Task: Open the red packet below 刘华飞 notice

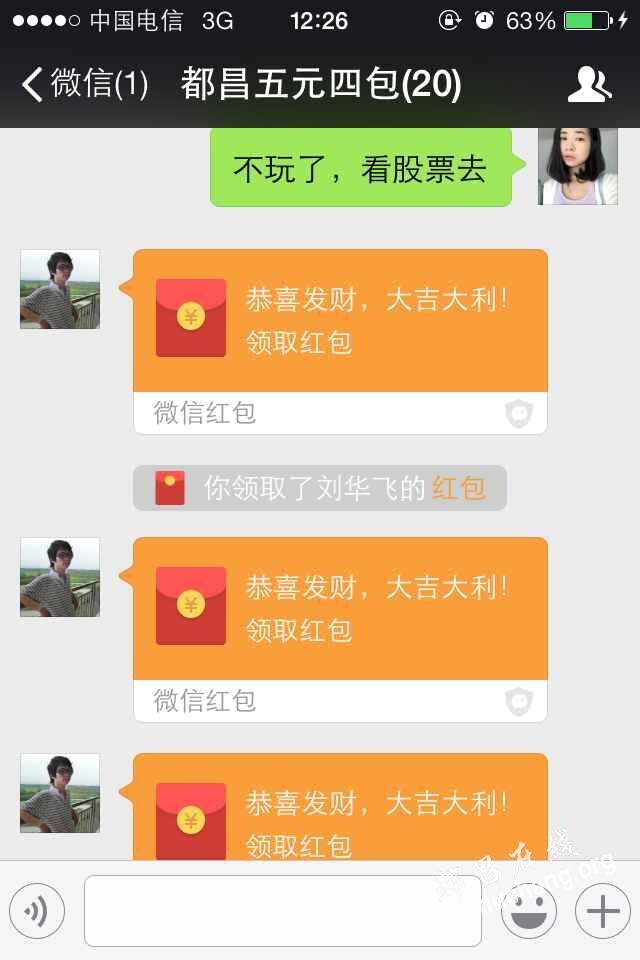Action: pos(340,608)
